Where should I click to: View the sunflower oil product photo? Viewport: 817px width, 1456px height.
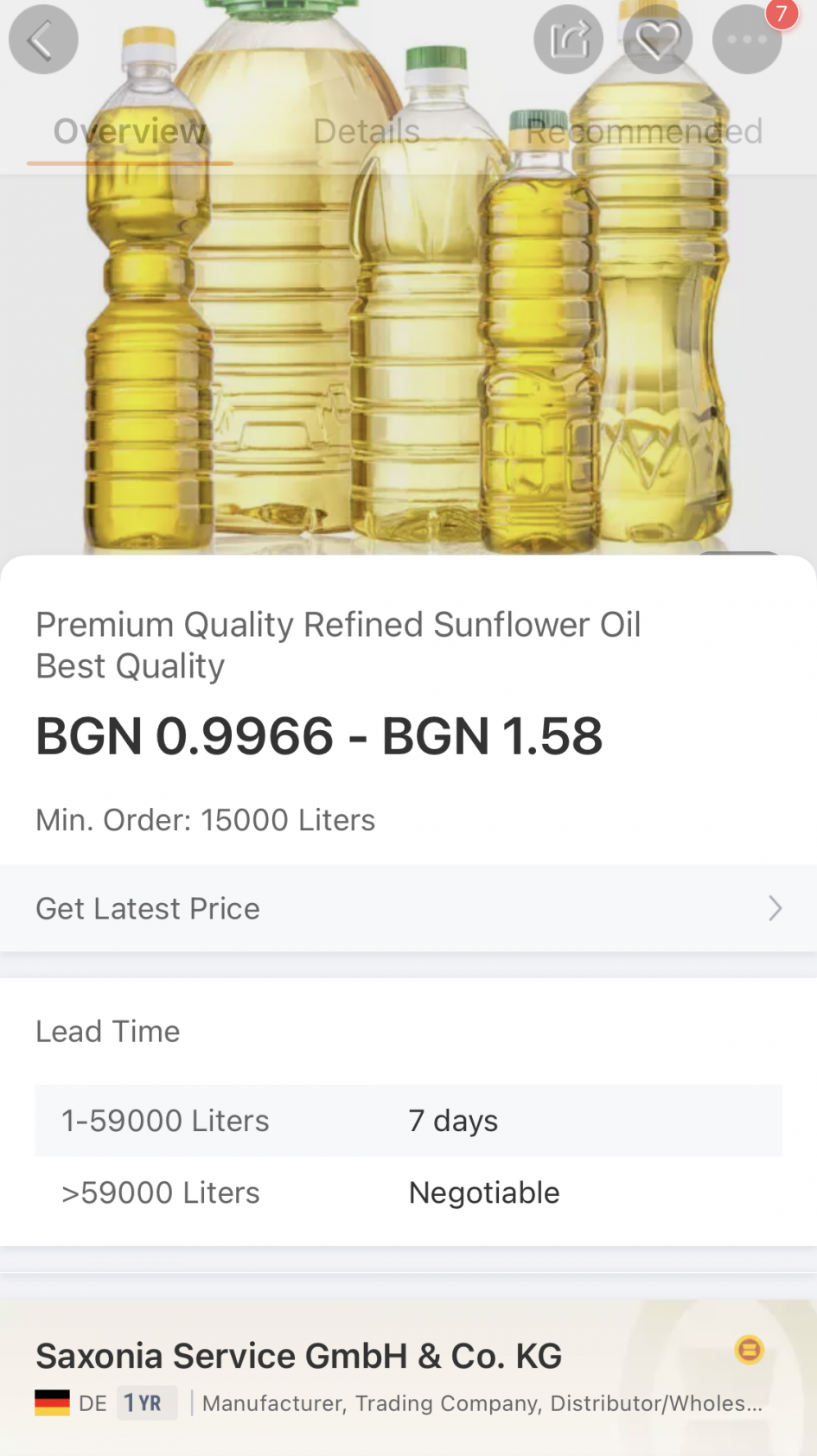408,363
